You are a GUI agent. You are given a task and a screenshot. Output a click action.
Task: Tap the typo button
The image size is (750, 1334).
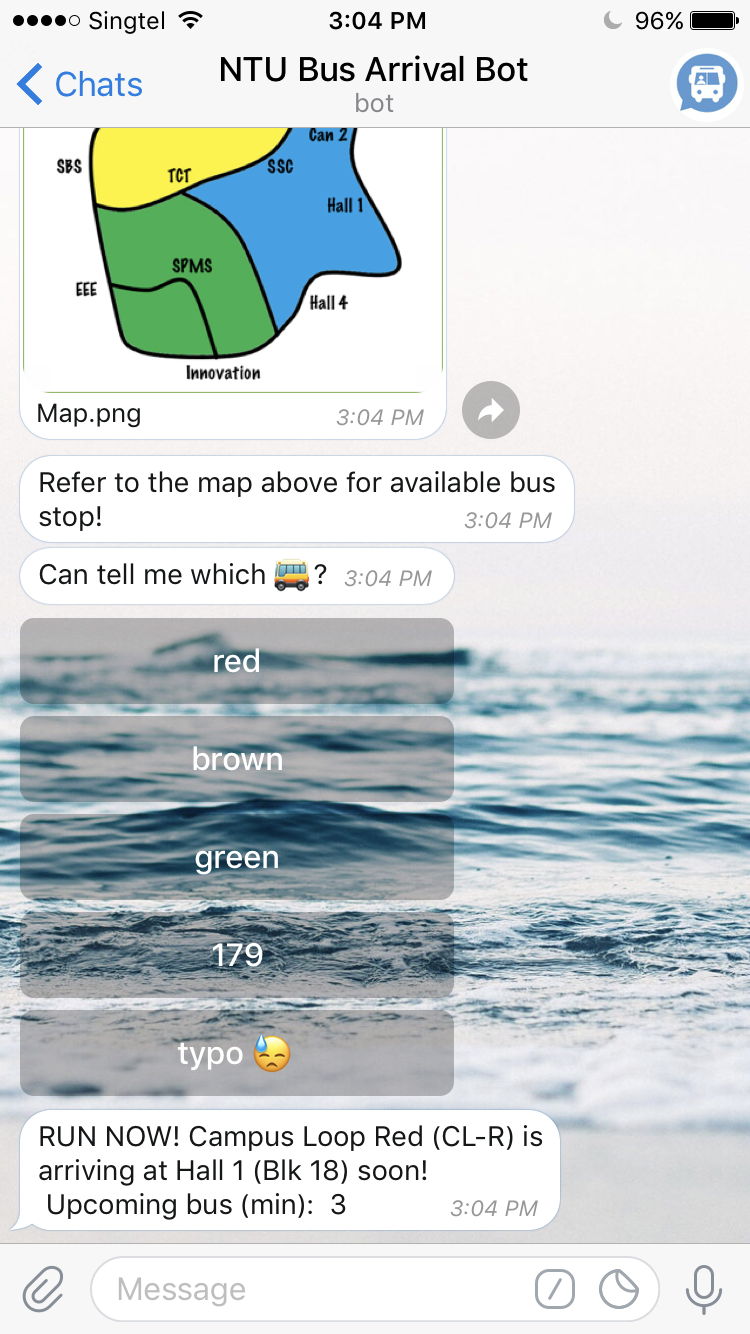(237, 1053)
